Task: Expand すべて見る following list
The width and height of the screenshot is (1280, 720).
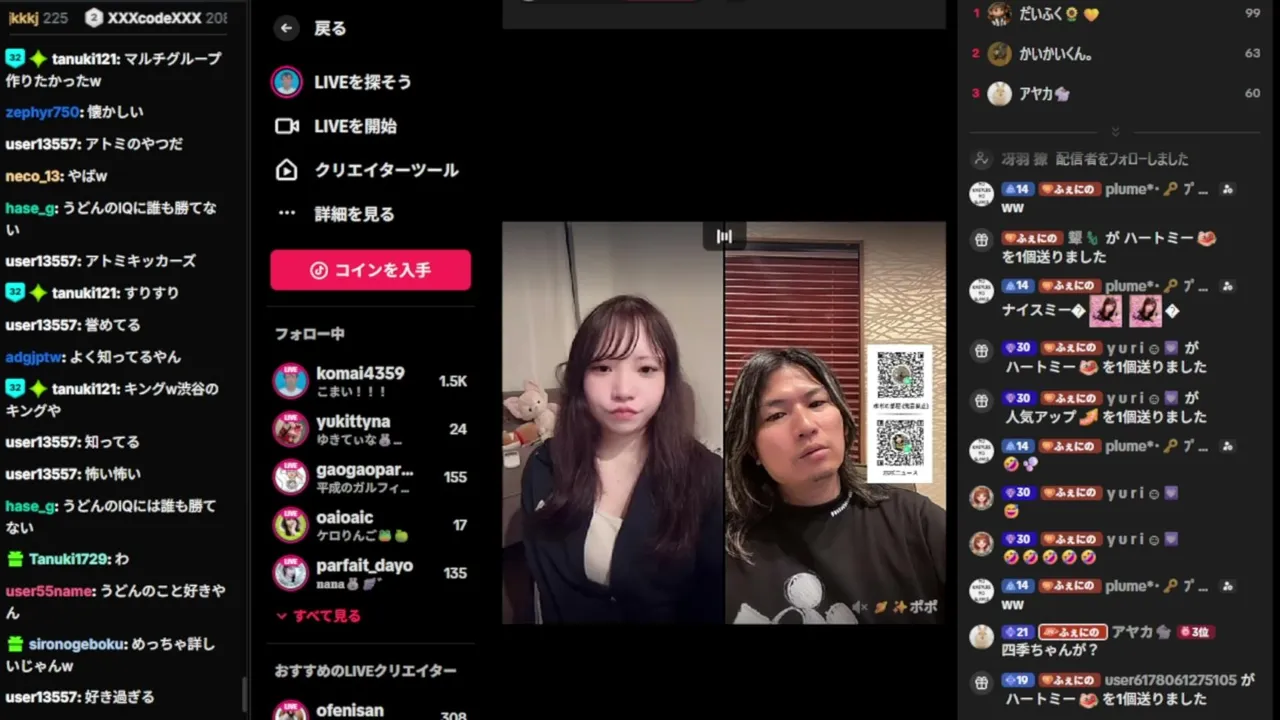Action: [x=318, y=616]
